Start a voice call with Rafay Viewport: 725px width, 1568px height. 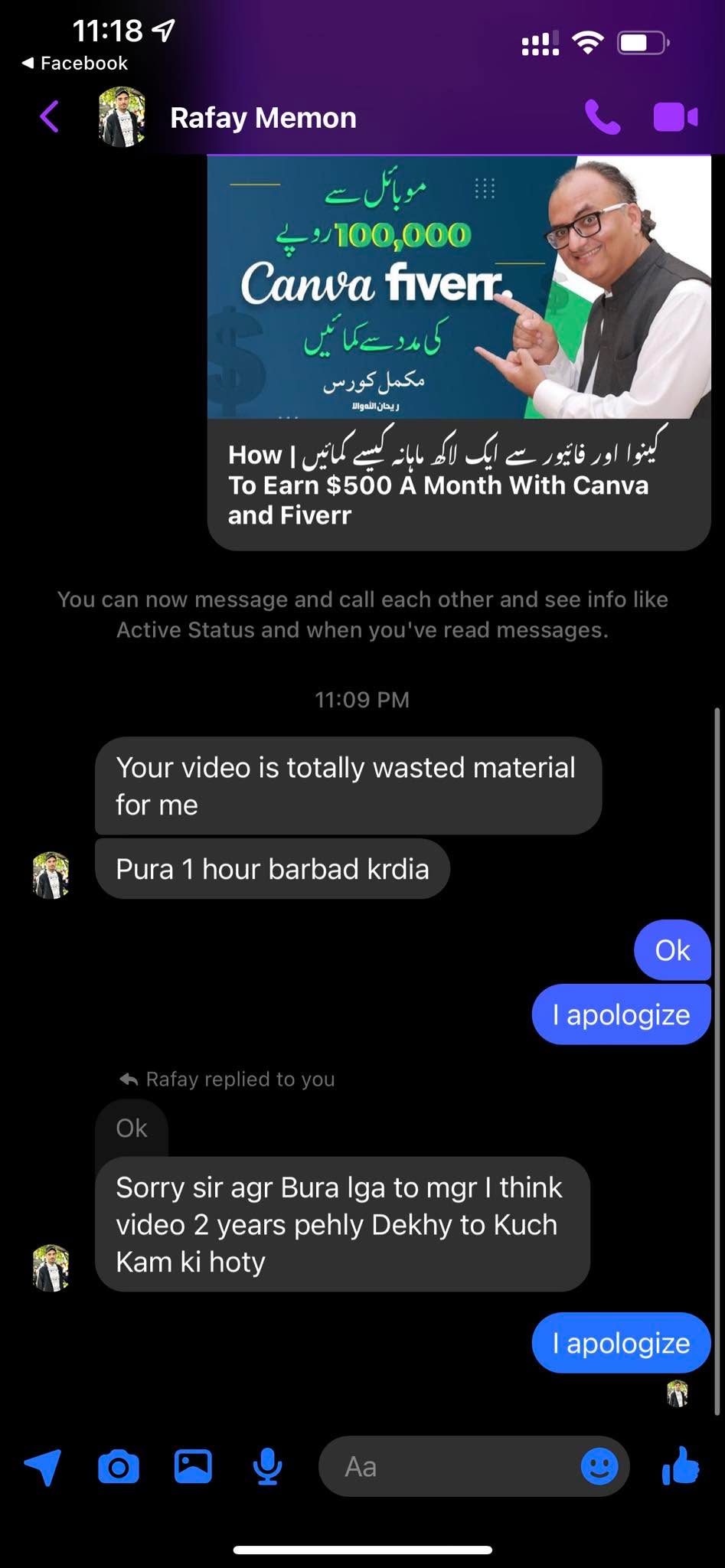tap(603, 117)
